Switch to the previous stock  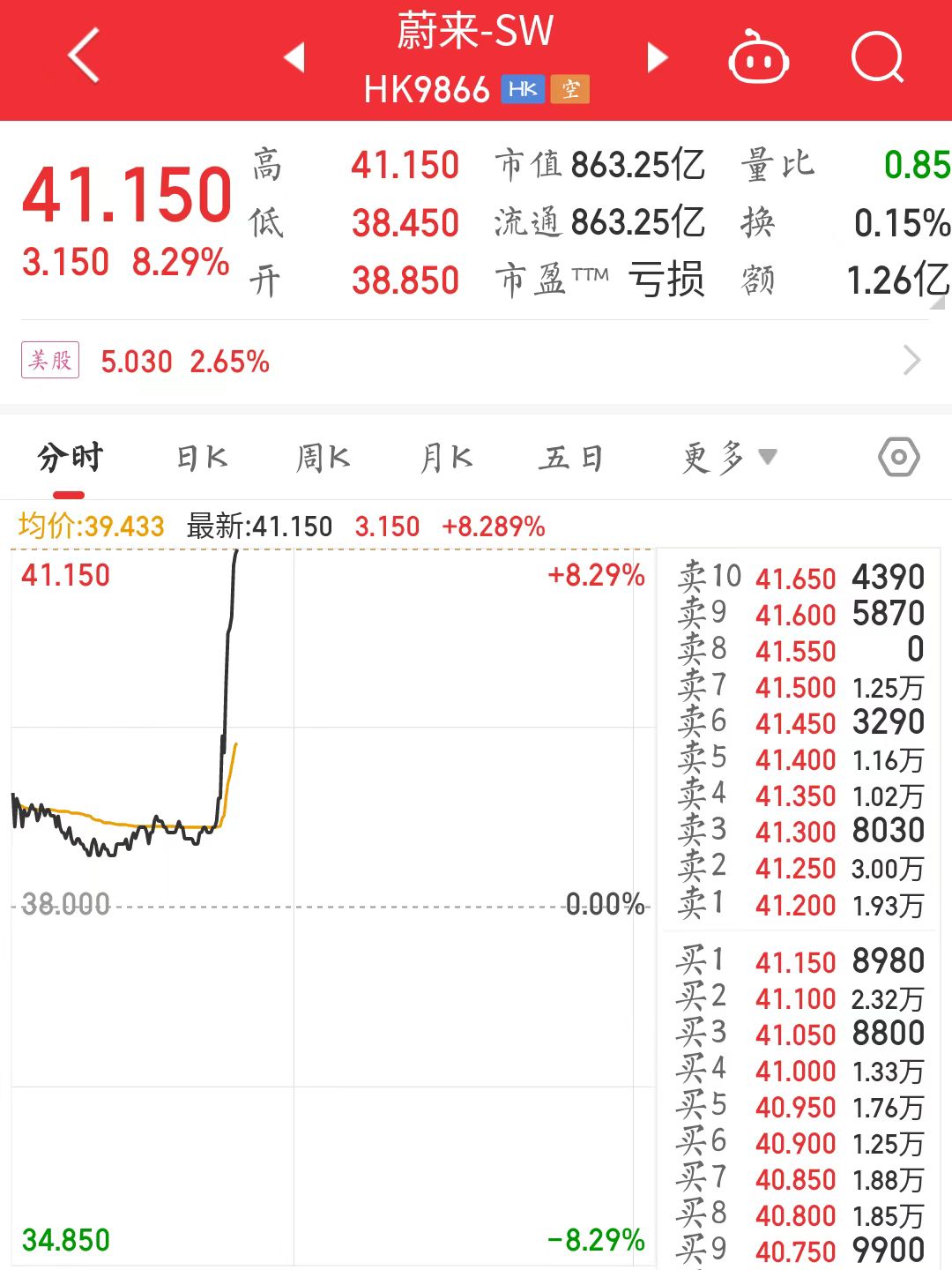[x=295, y=57]
